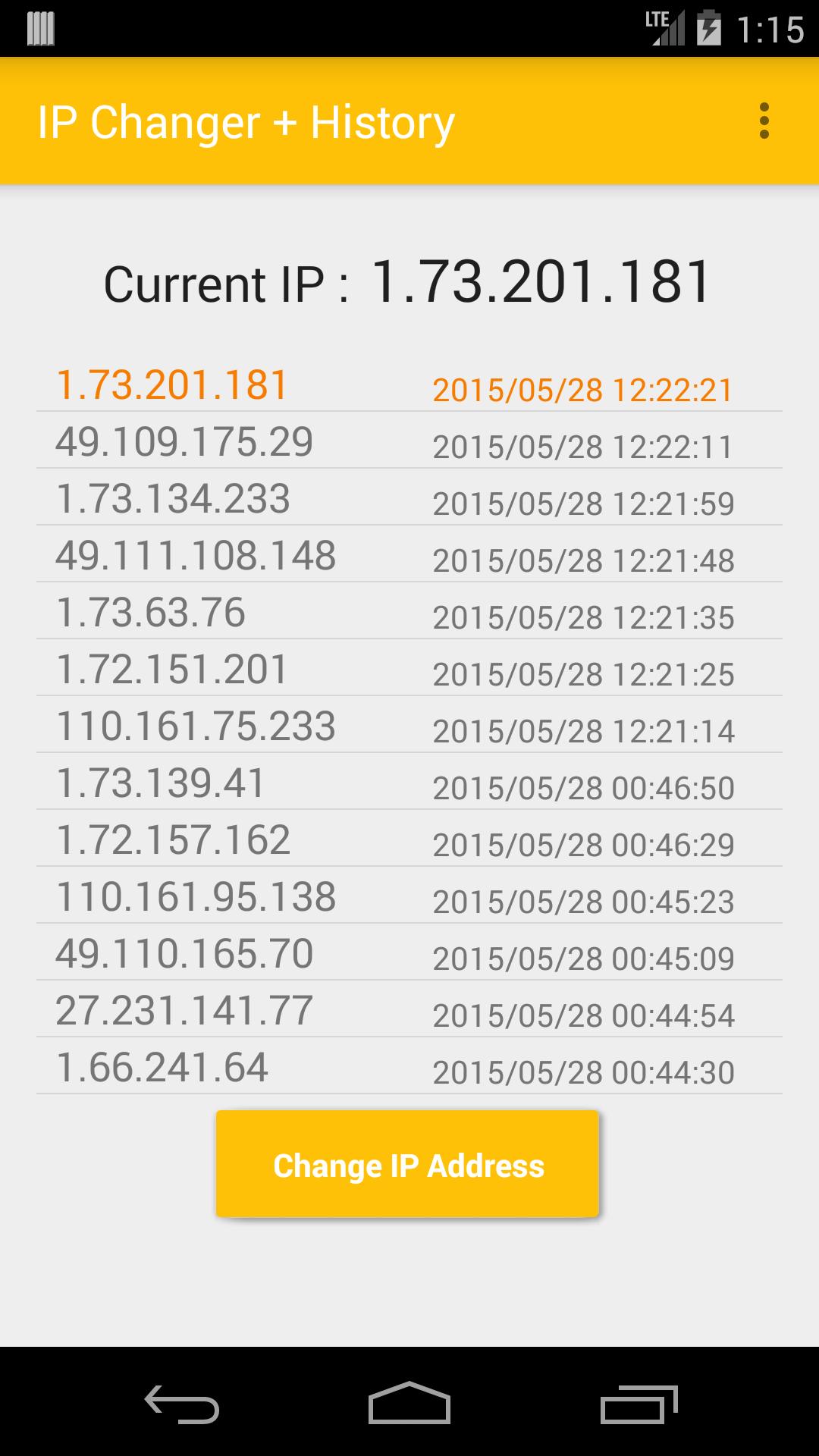The image size is (819, 1456).
Task: Tap the IP Changer + History title
Action: 246,121
